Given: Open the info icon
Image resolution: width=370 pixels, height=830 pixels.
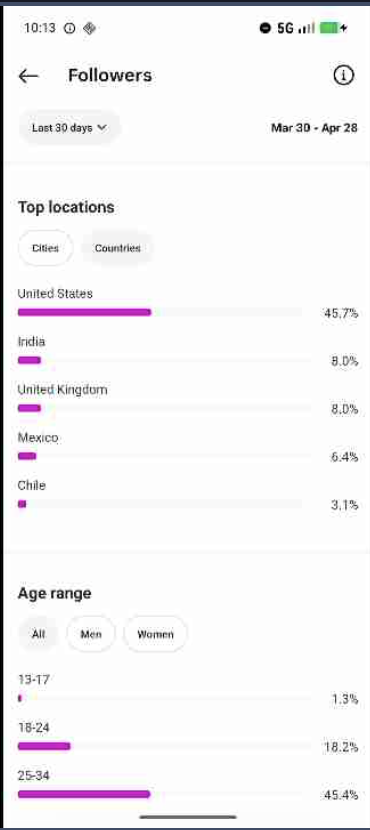Looking at the screenshot, I should 344,76.
